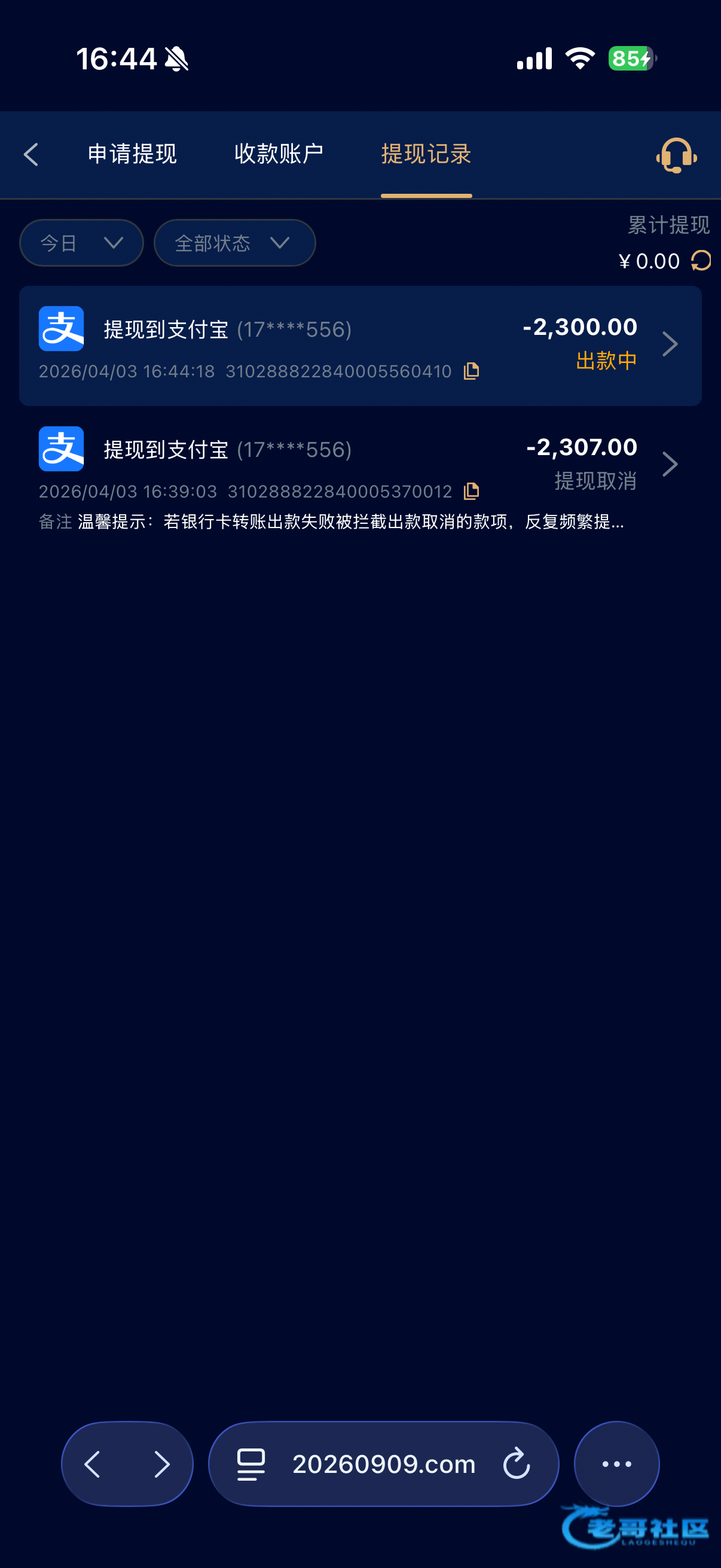Copy order number ending in 5370012
Screen dimensions: 721x1568
coord(472,490)
